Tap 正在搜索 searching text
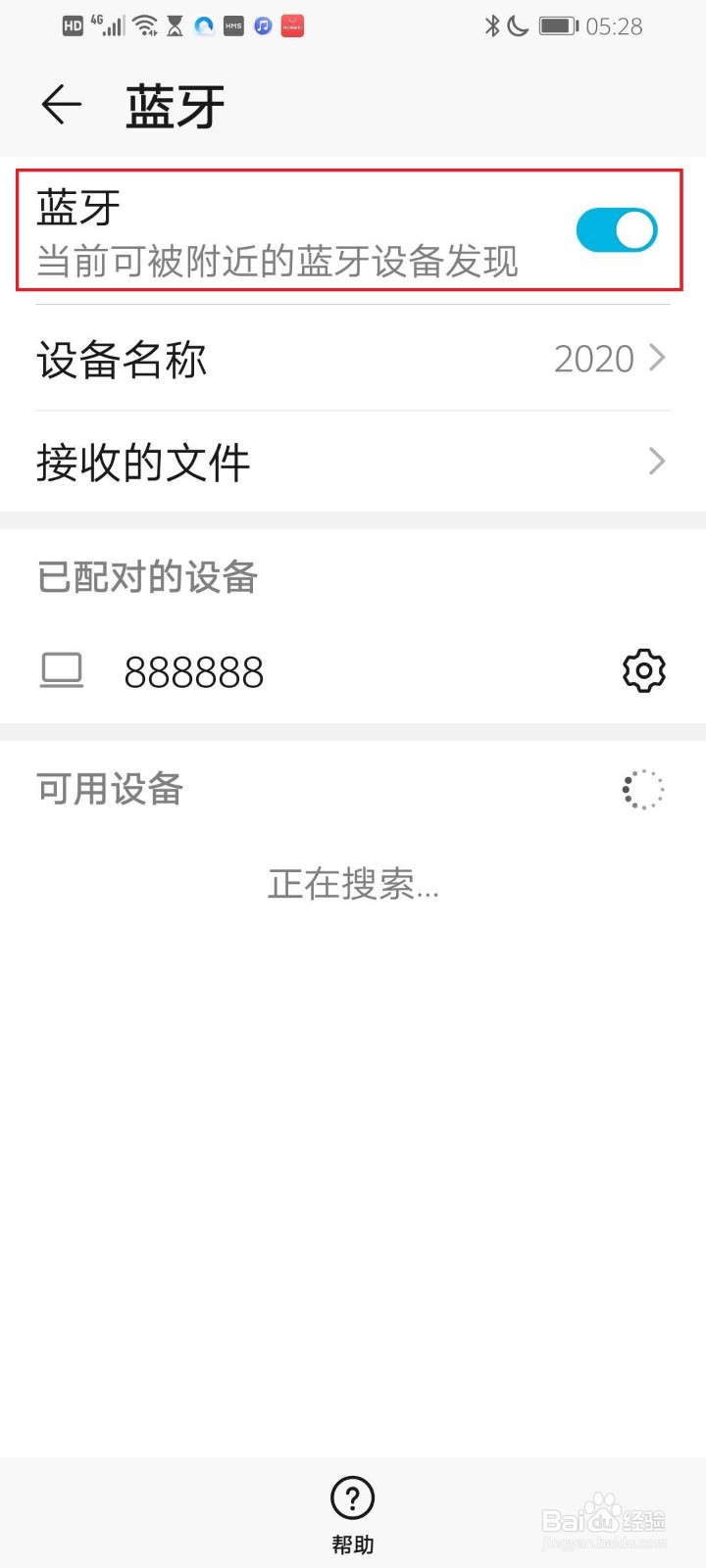Screen dimensions: 706x1568 pos(351,884)
